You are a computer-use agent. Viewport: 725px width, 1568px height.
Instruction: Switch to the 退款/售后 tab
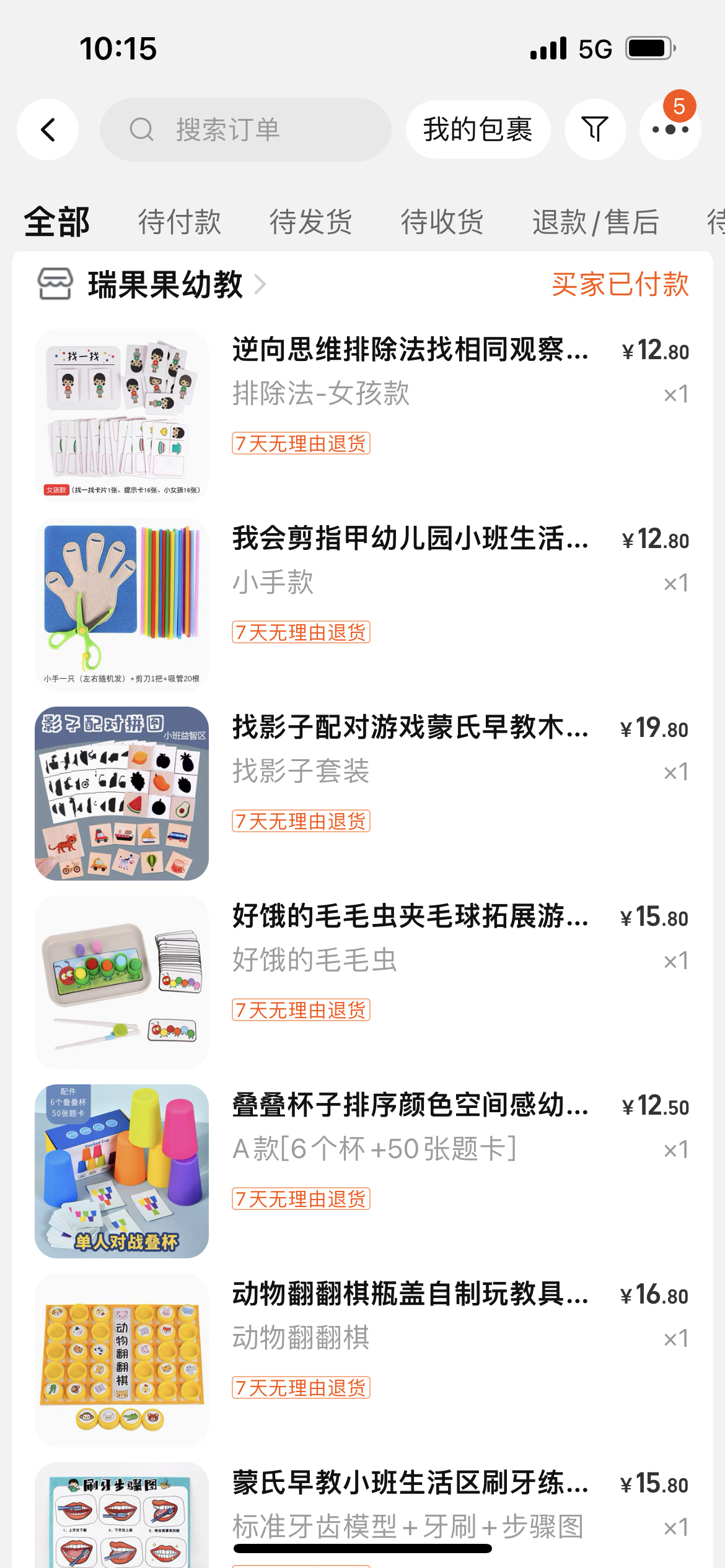[595, 222]
